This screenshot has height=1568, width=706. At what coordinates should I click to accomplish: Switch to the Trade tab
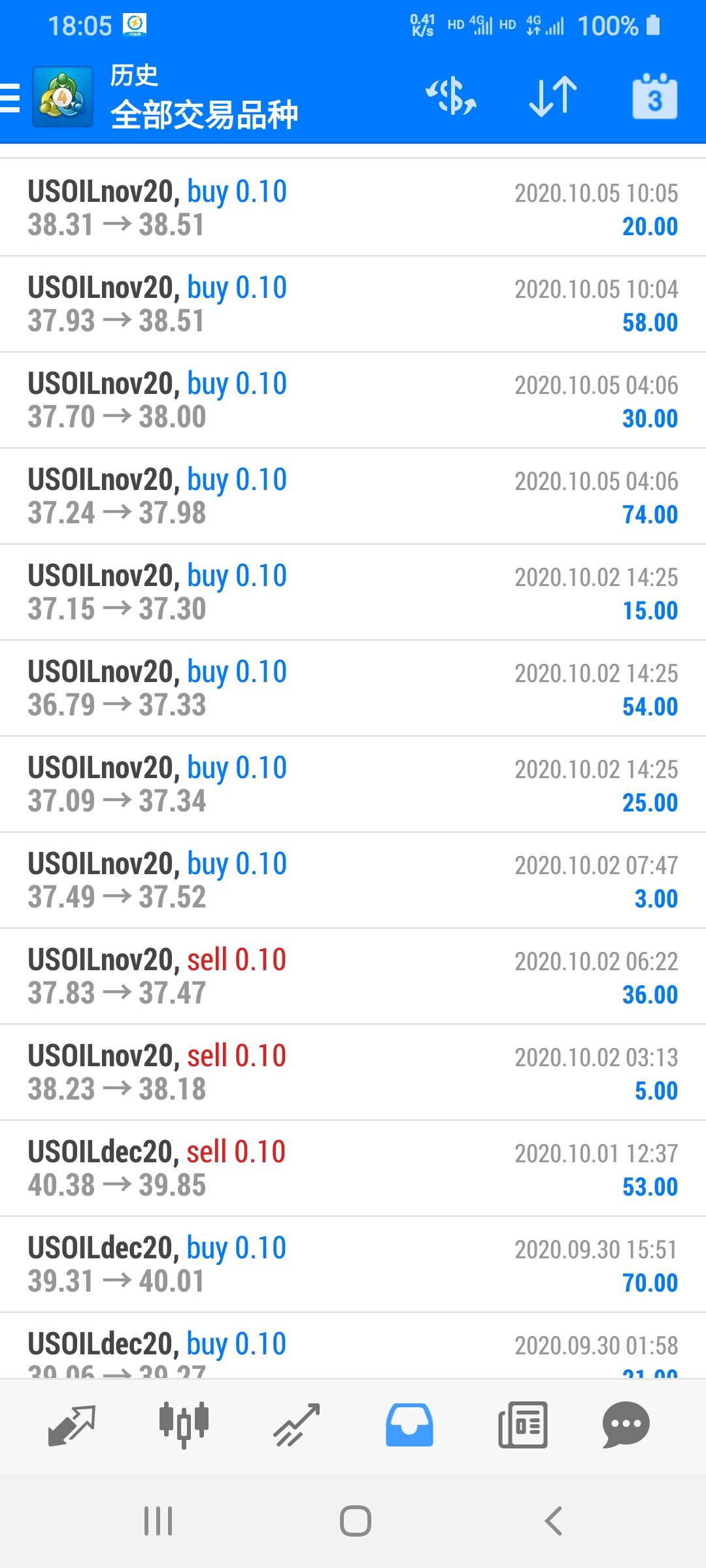pyautogui.click(x=296, y=1425)
